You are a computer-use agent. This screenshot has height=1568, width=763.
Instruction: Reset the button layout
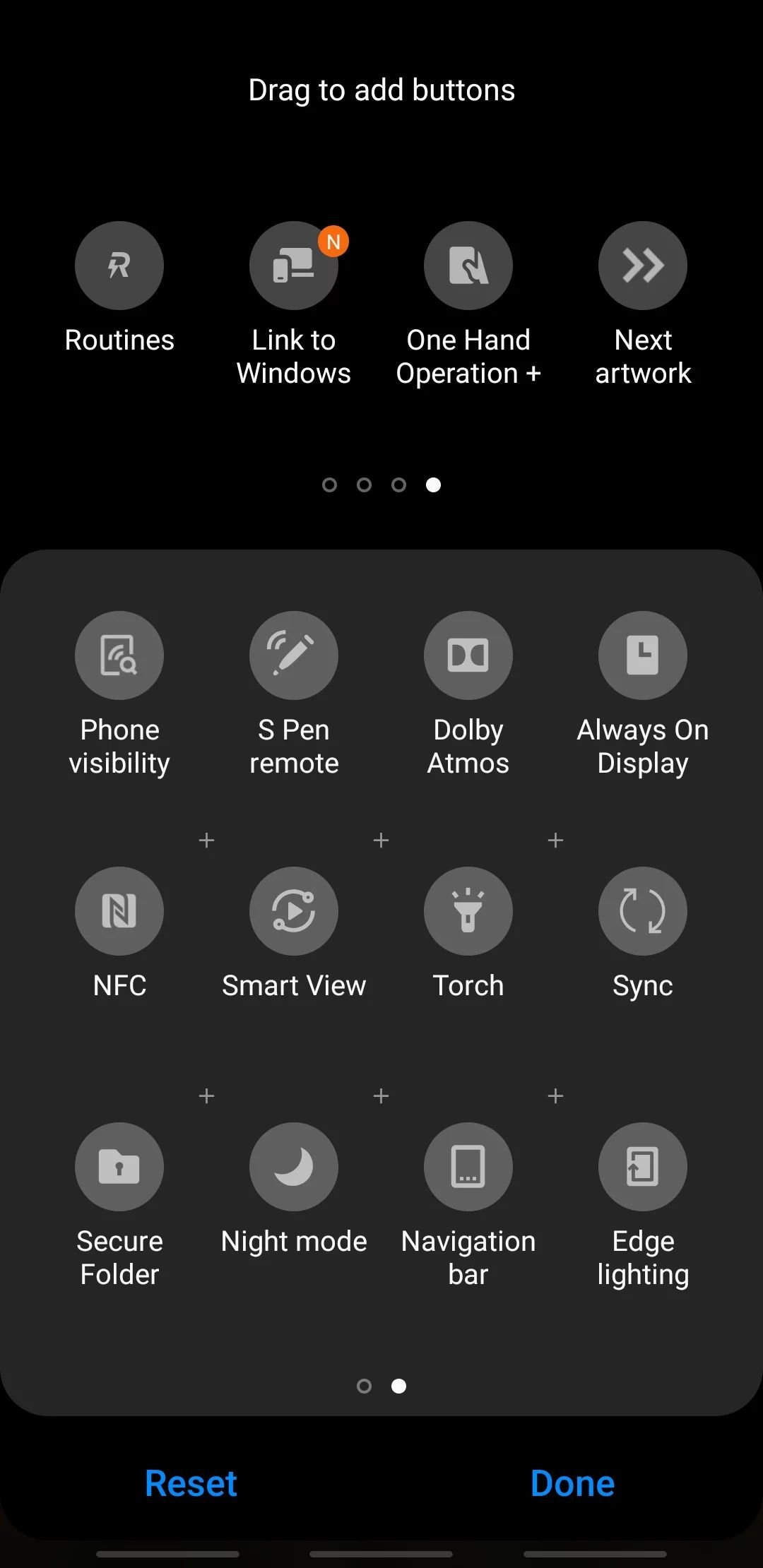pyautogui.click(x=191, y=1483)
